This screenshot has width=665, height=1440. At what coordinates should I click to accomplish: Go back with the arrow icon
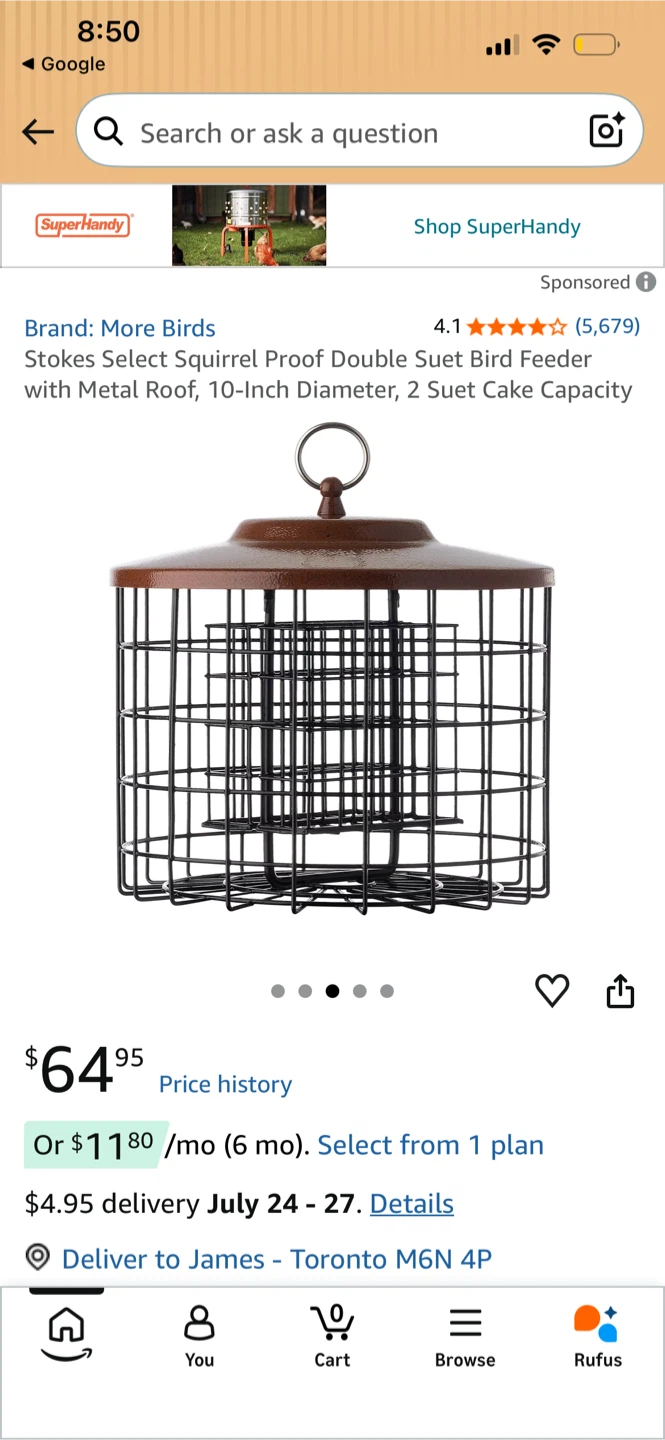click(38, 132)
